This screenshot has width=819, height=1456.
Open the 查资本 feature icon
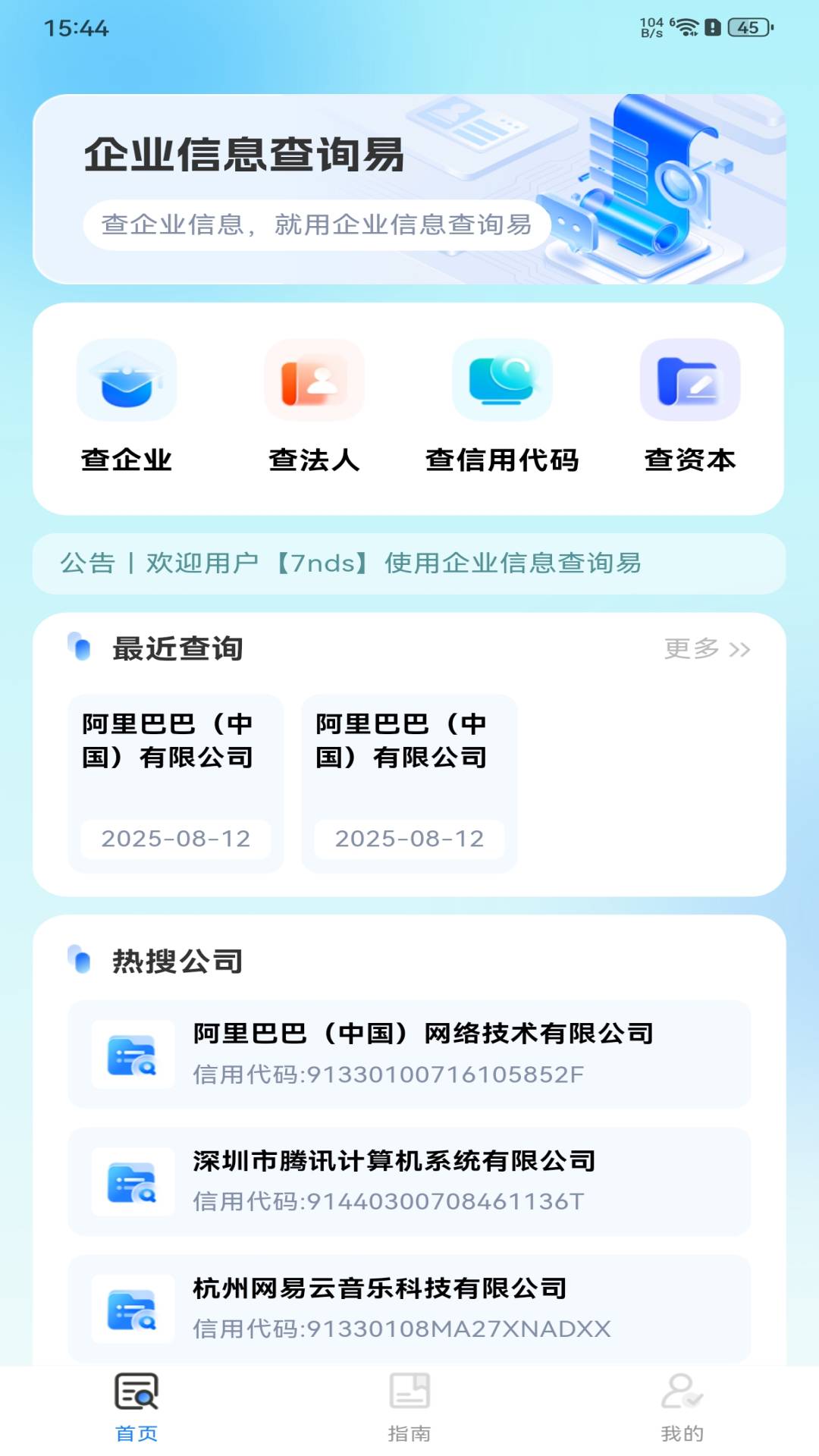point(689,381)
